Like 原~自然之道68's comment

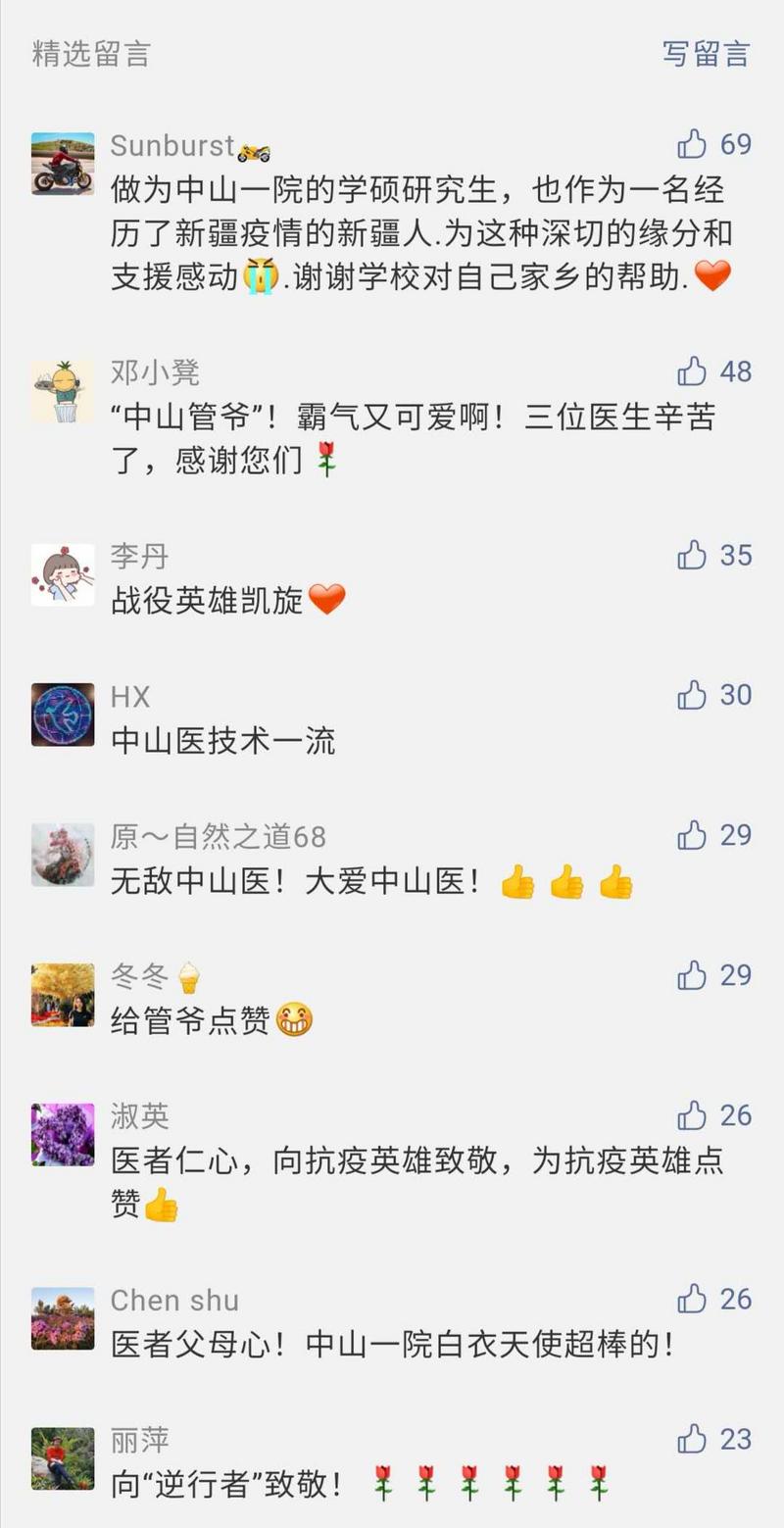pos(692,835)
